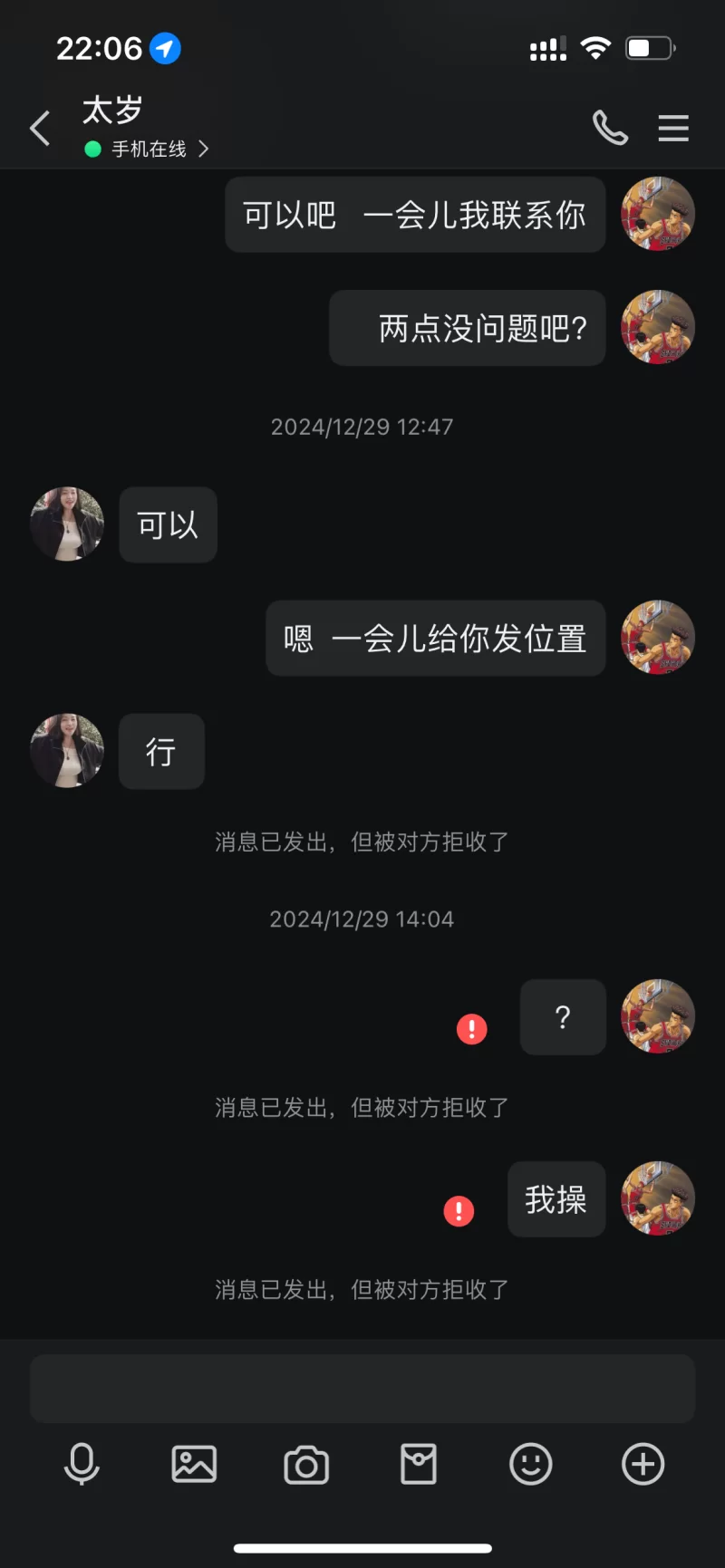725x1568 pixels.
Task: Open the emoji sticker panel
Action: [x=531, y=1464]
